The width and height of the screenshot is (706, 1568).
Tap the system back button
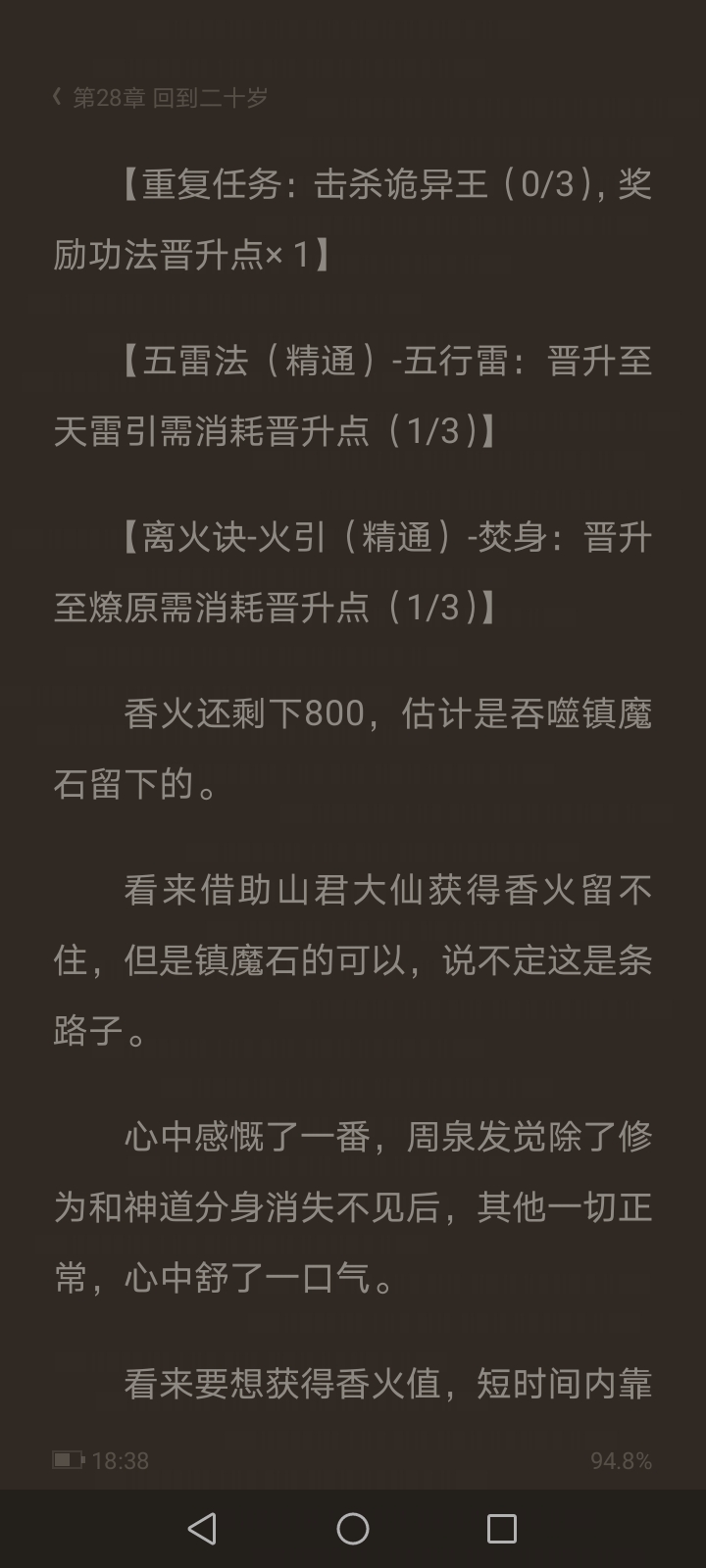tap(203, 1529)
